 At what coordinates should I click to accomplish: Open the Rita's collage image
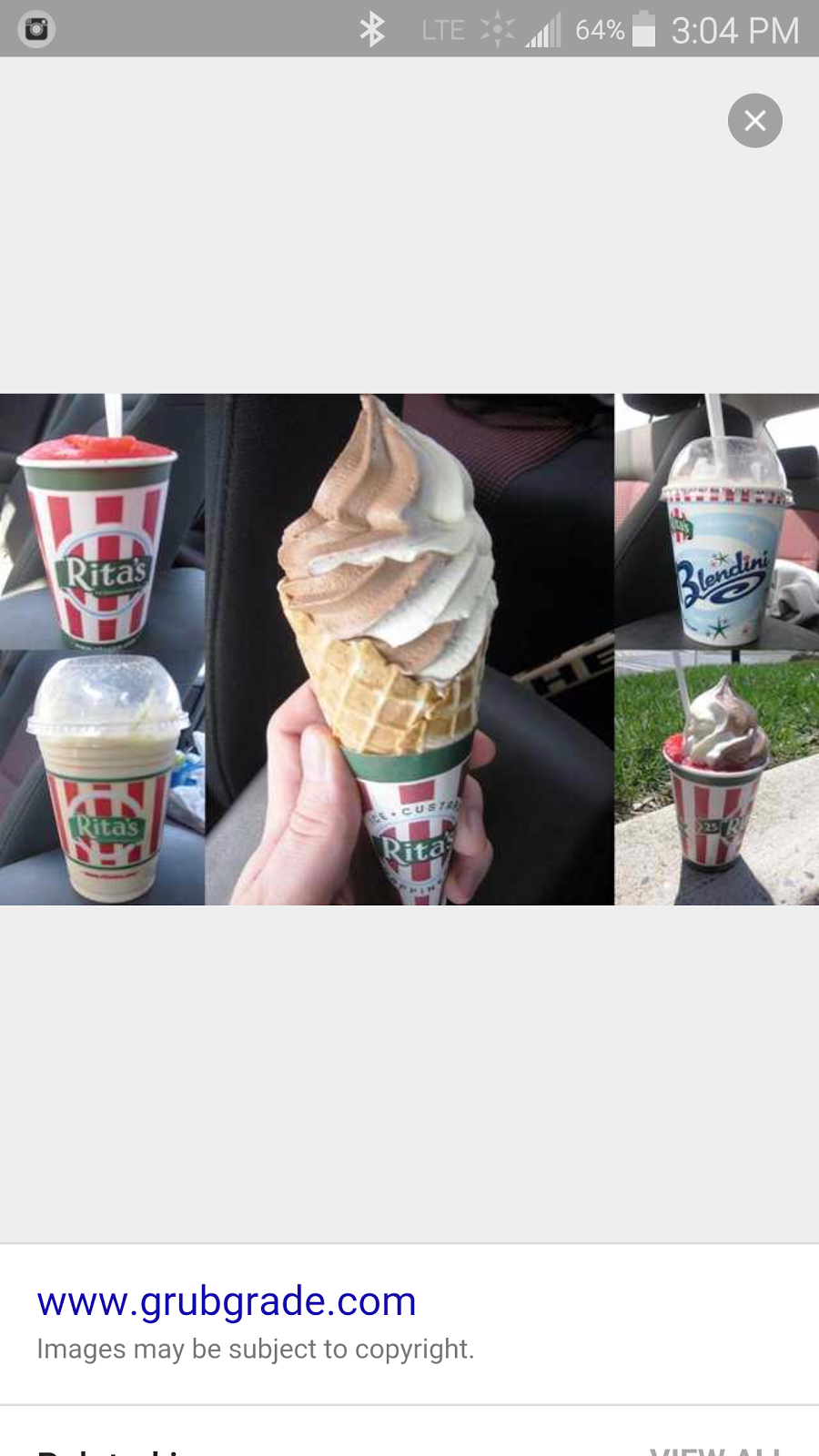(x=409, y=649)
